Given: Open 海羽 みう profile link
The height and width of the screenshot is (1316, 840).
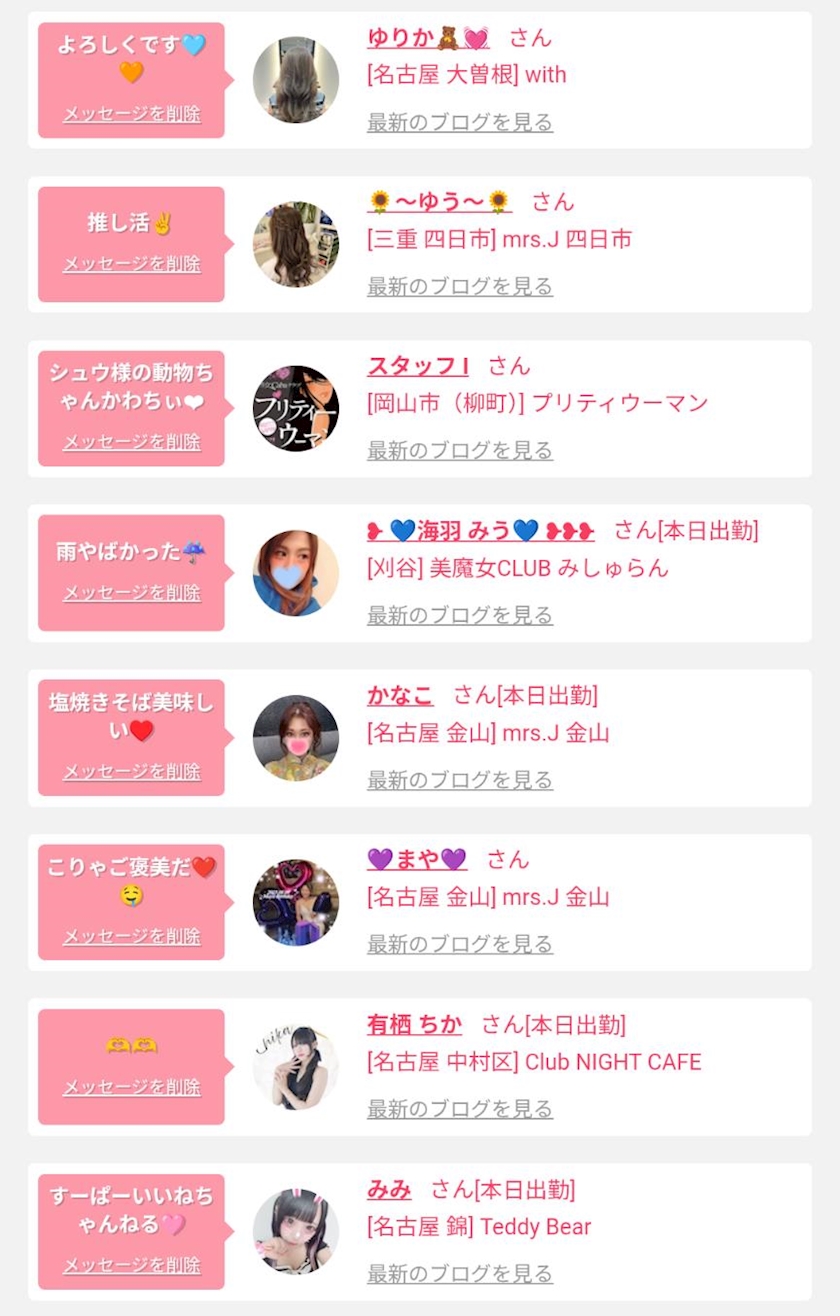Looking at the screenshot, I should tap(480, 531).
